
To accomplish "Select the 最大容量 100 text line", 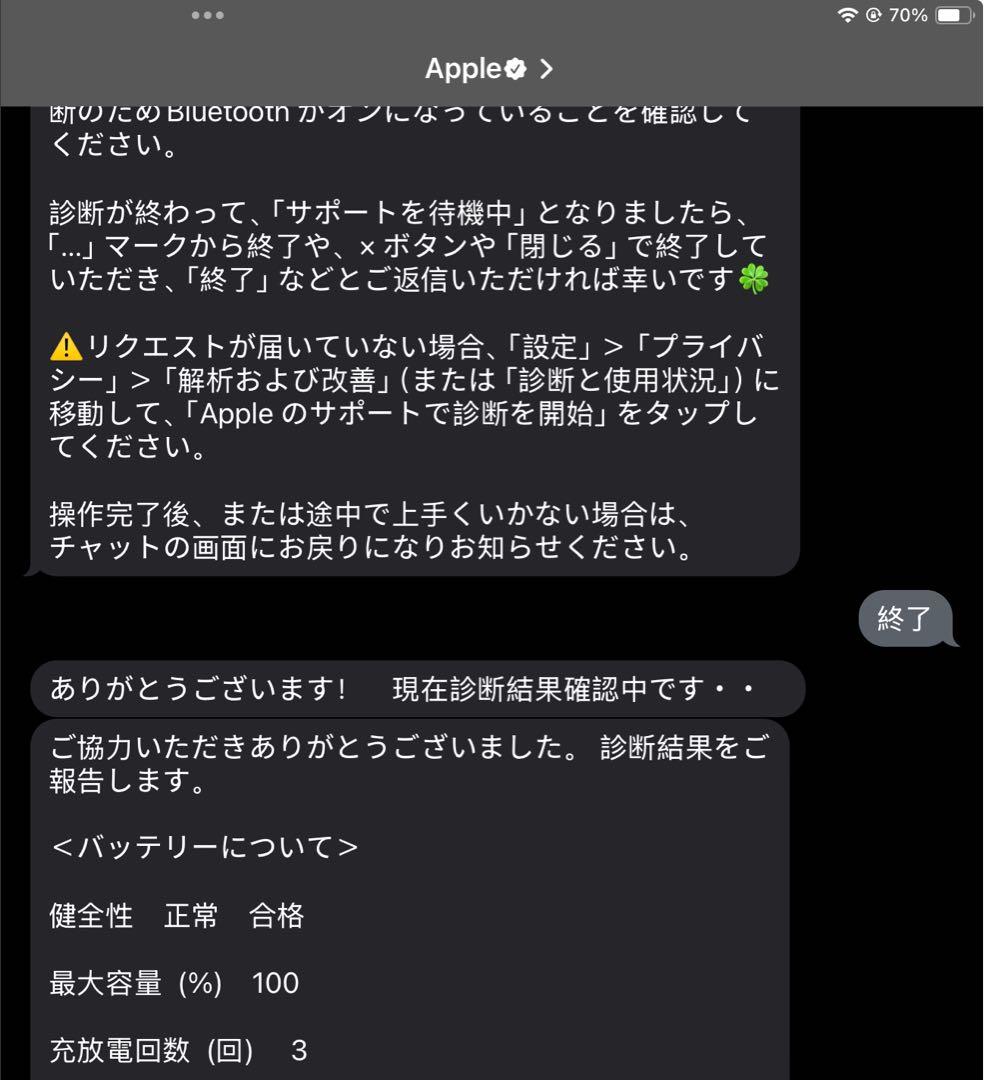I will pos(170,983).
